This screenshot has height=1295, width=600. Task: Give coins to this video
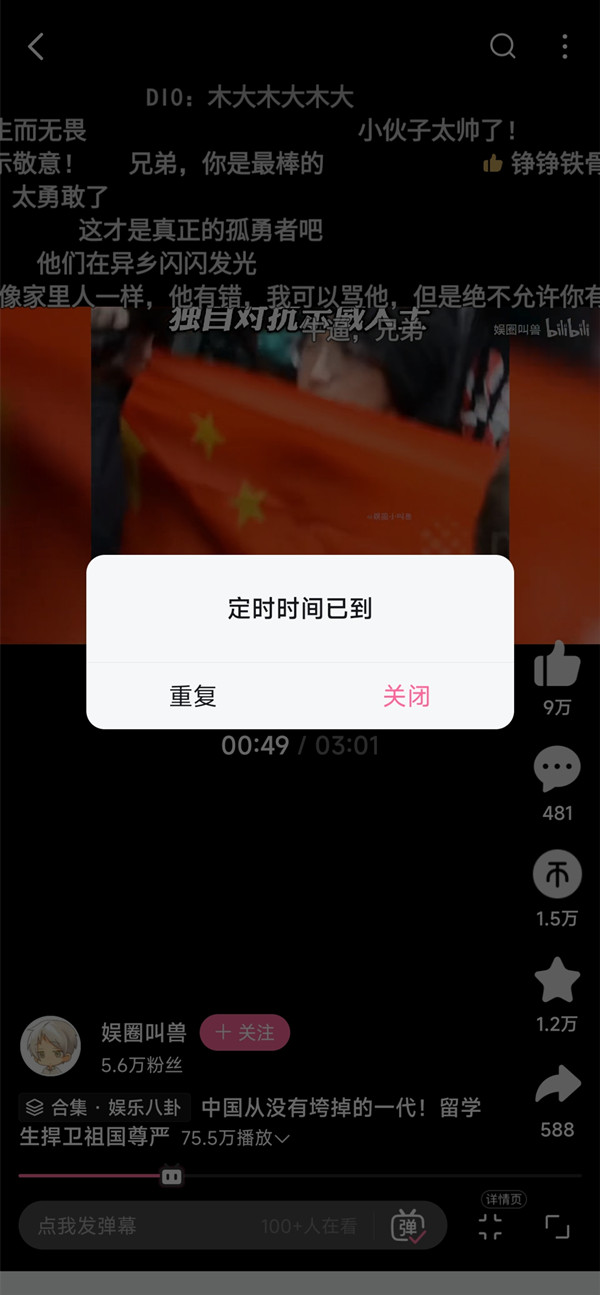(557, 875)
